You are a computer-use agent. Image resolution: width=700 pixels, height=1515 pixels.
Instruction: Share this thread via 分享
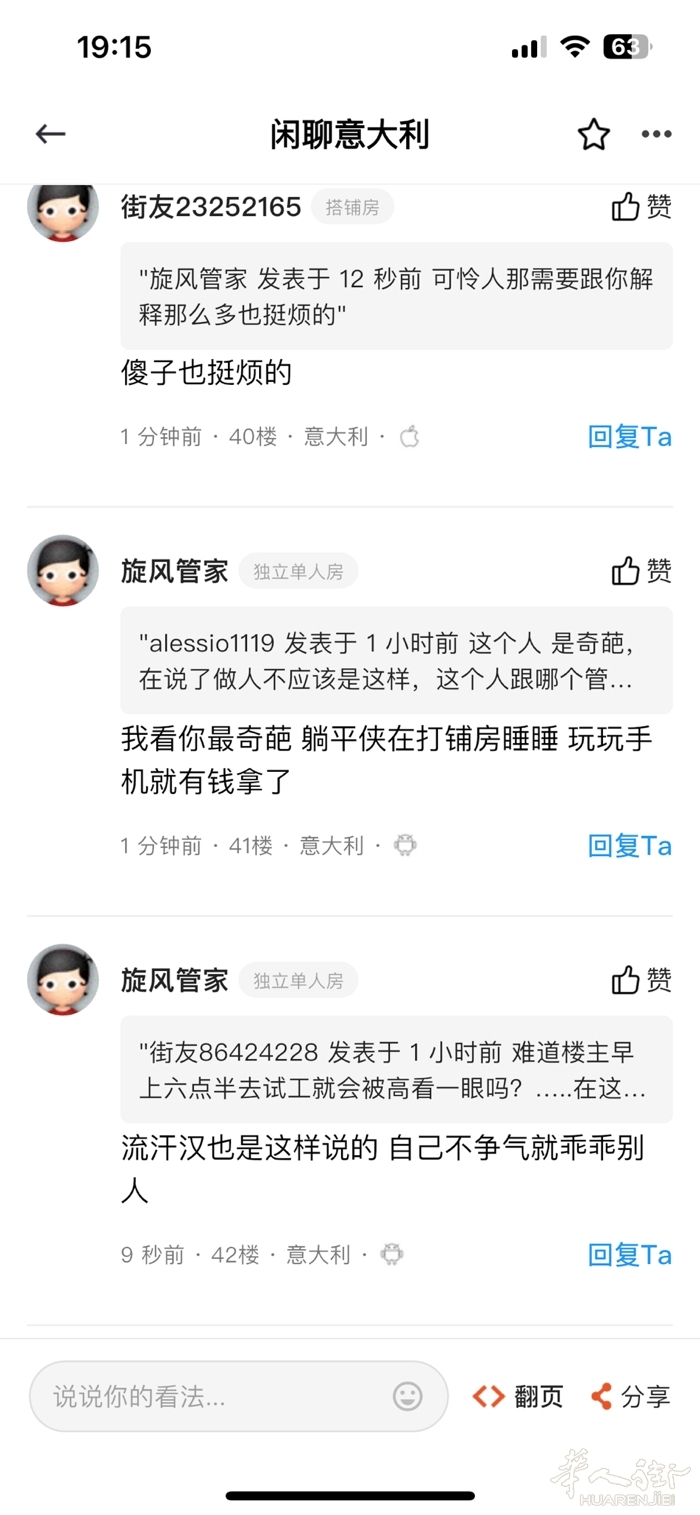click(x=631, y=1396)
